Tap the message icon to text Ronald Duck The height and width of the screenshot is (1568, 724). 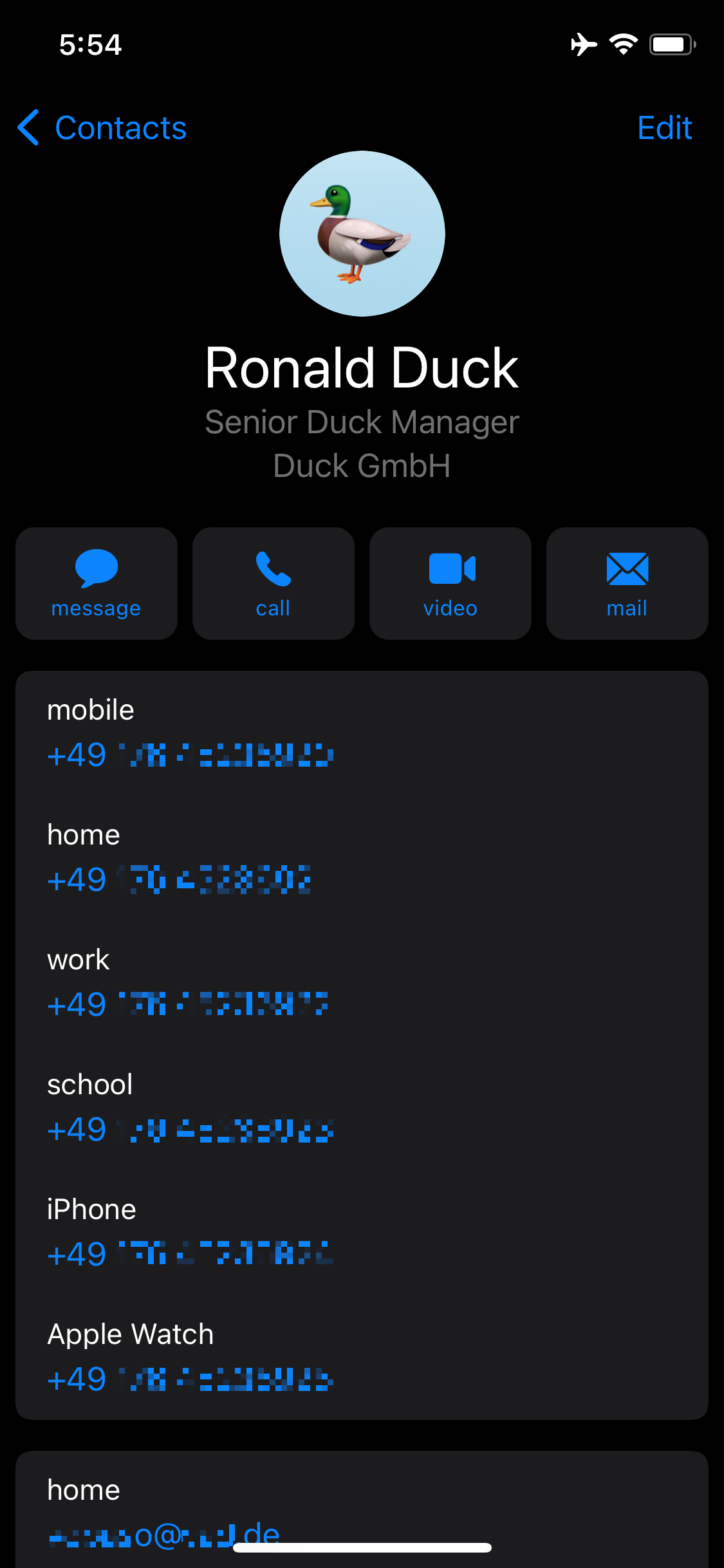(96, 581)
